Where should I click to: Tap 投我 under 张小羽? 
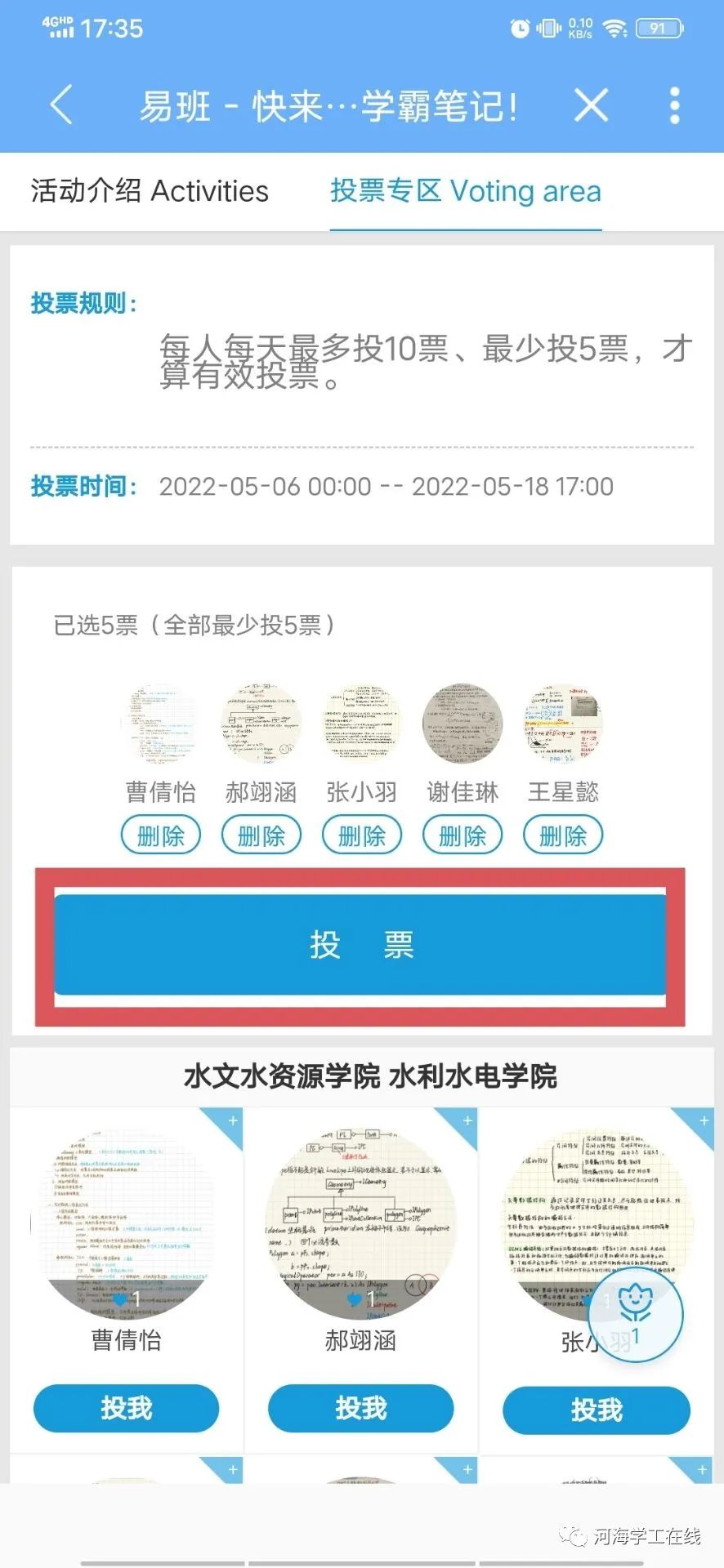[x=596, y=1408]
